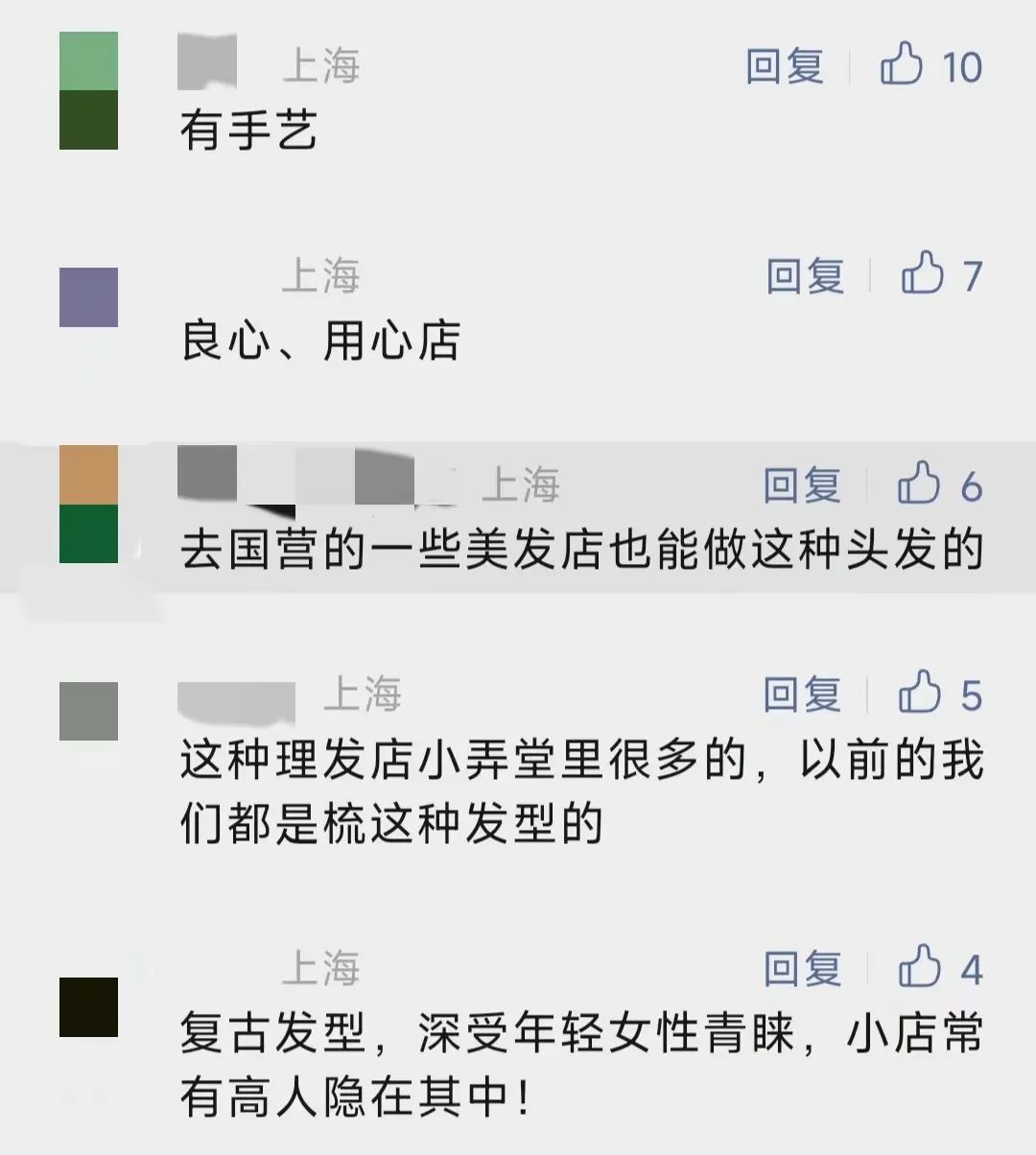Open avatar of the 良心、用心店 commenter
The image size is (1036, 1155).
[x=88, y=297]
